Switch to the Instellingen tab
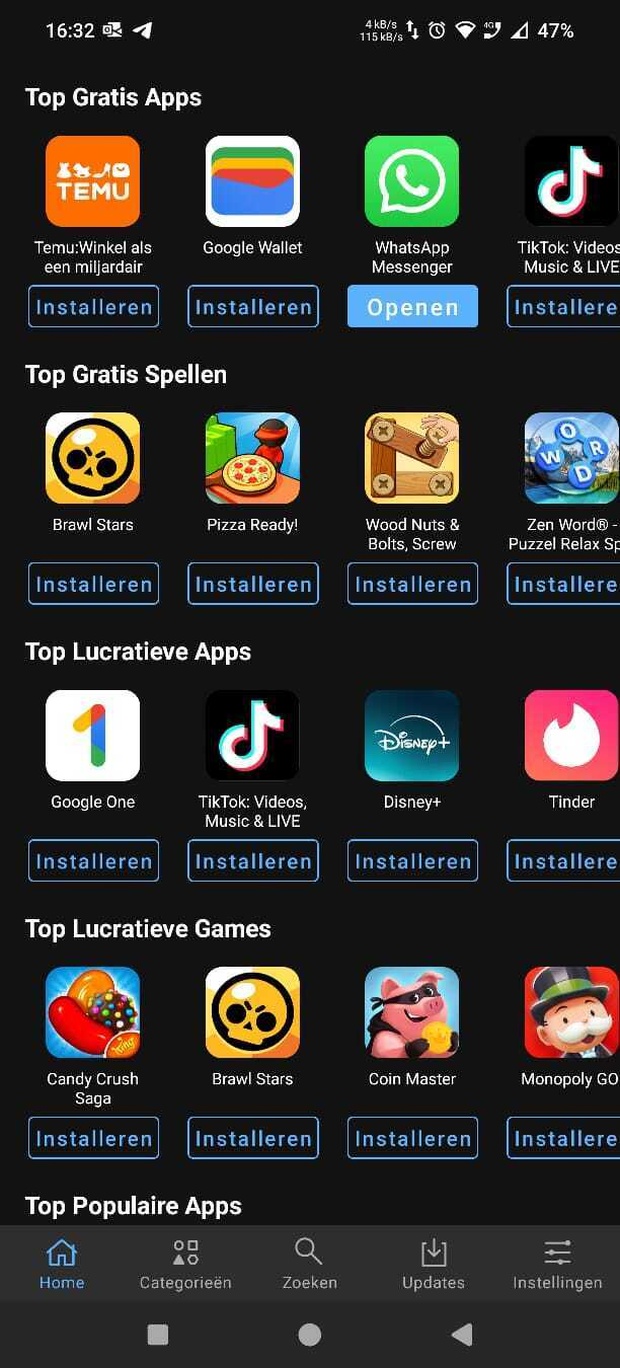Screen dimensions: 620x1368 [x=557, y=1264]
